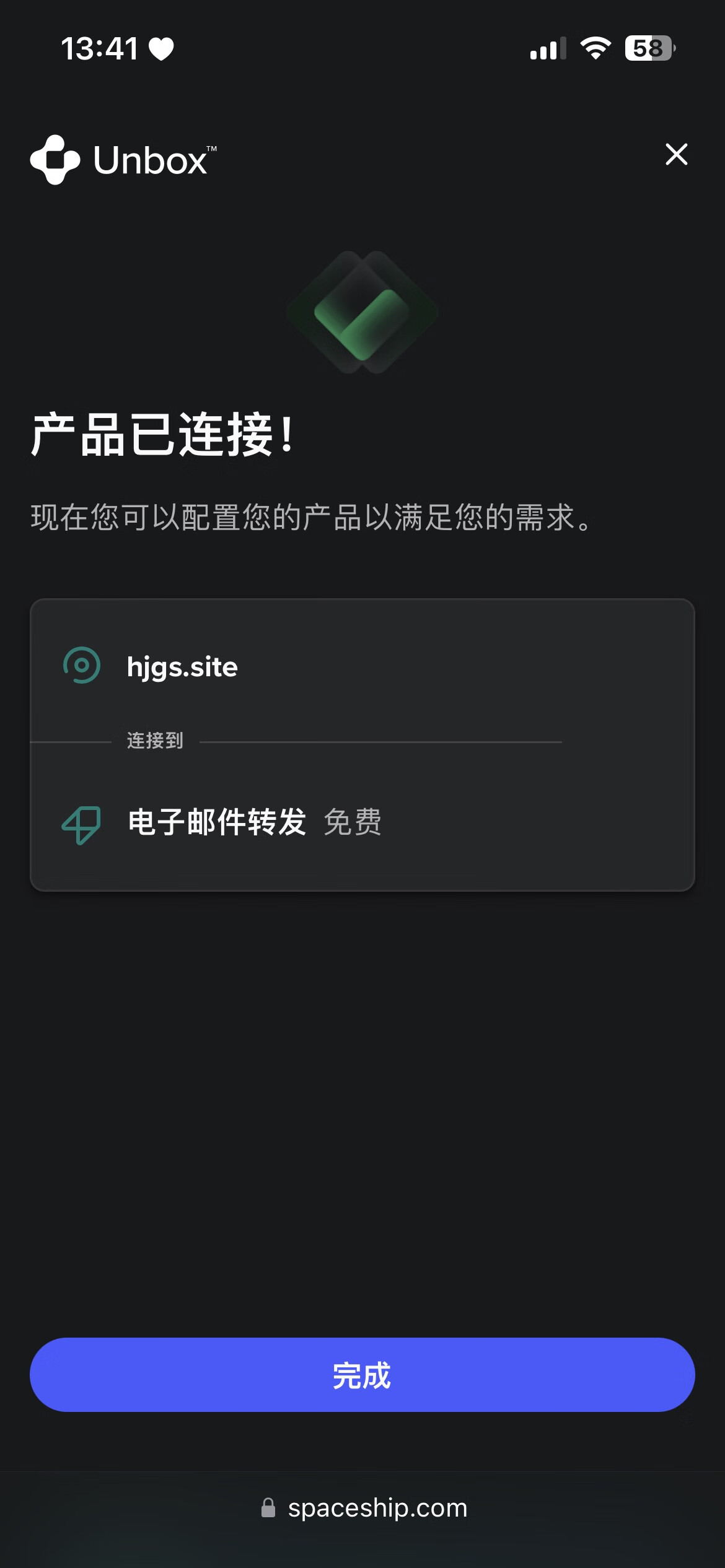Tap the spaceship.com address bar
This screenshot has height=1568, width=725.
364,1508
